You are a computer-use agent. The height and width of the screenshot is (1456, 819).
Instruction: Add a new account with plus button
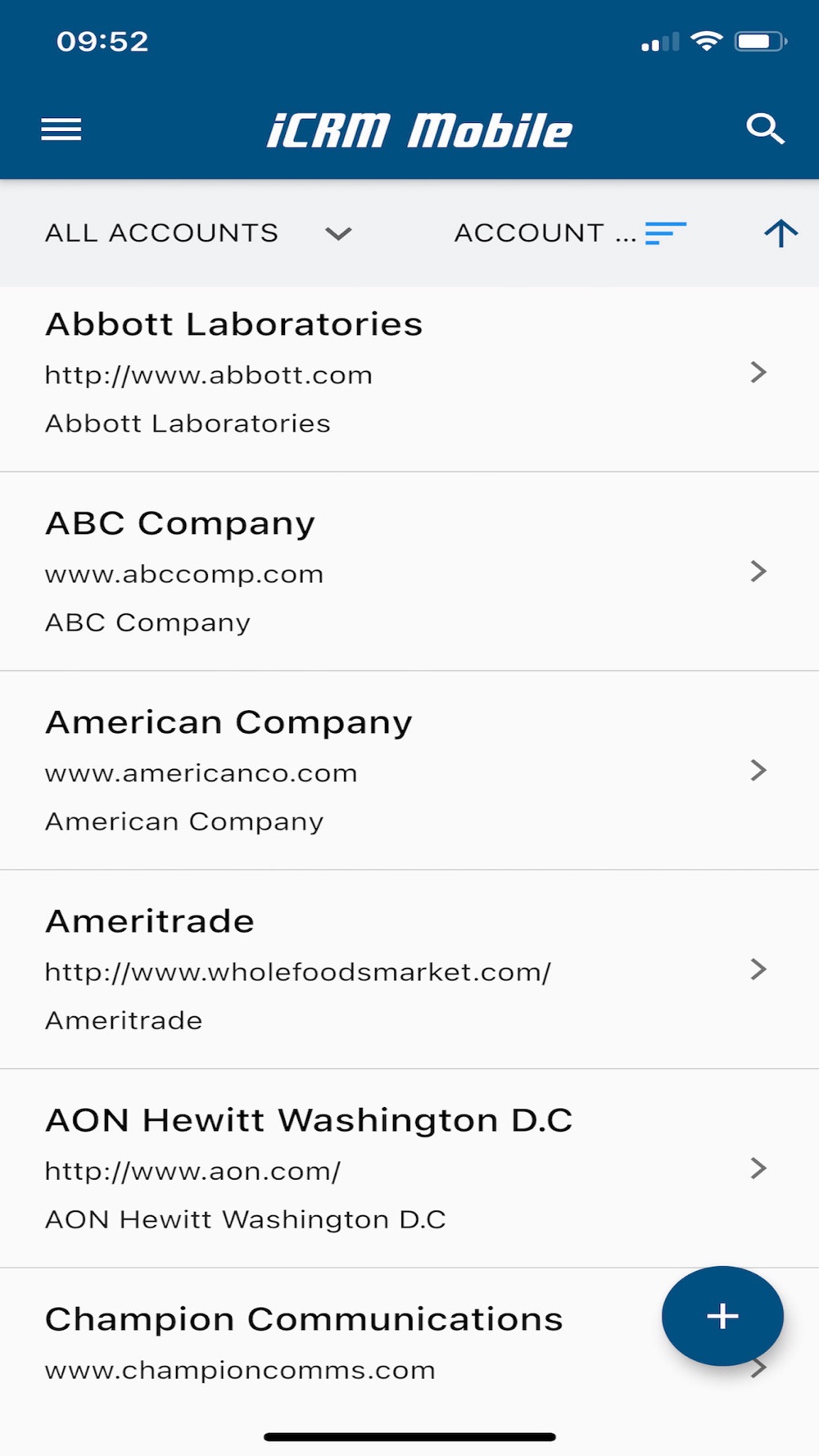pyautogui.click(x=722, y=1316)
